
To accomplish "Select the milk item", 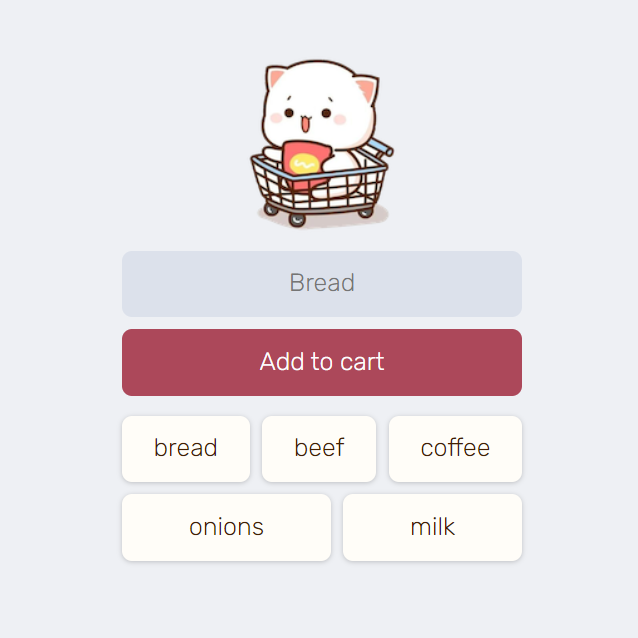I will point(432,527).
